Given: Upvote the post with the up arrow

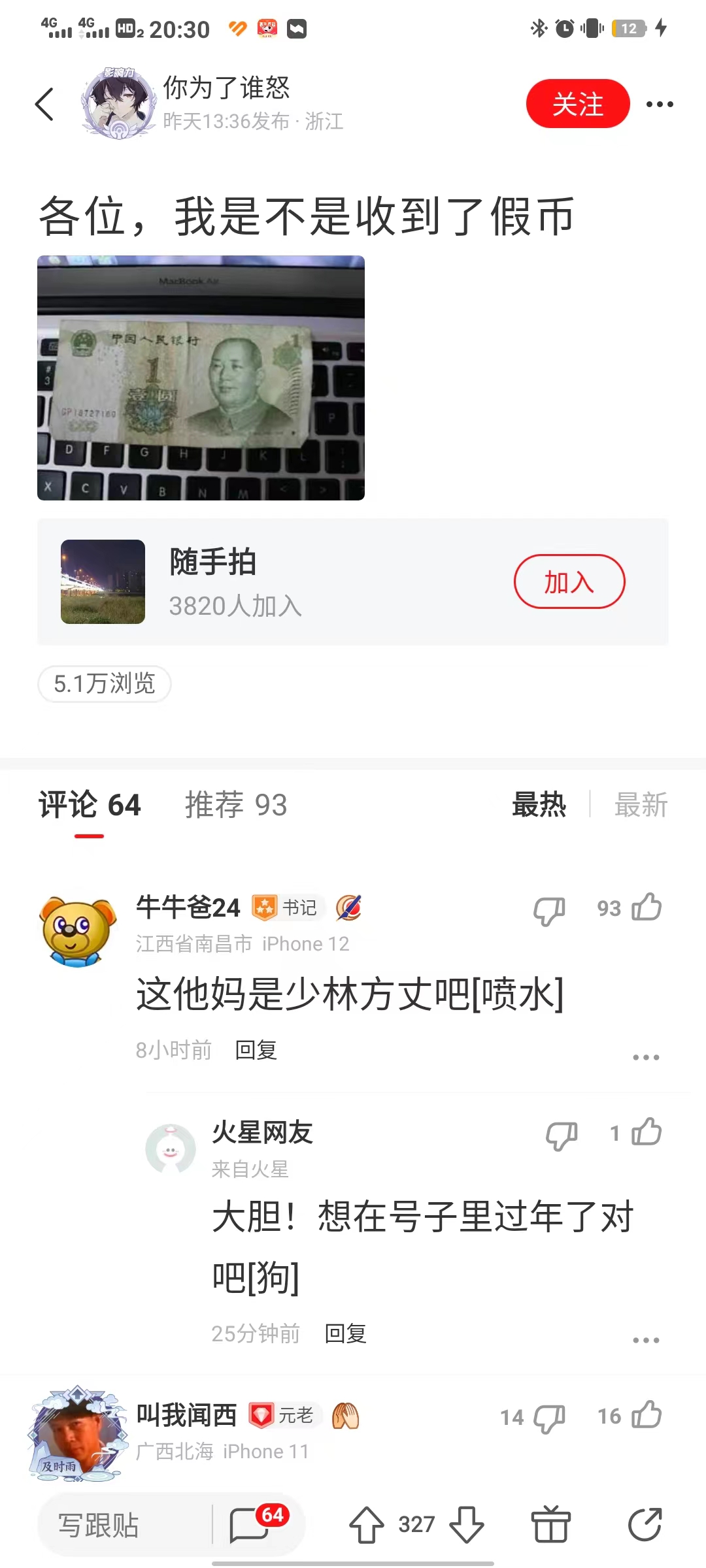Looking at the screenshot, I should click(366, 1526).
